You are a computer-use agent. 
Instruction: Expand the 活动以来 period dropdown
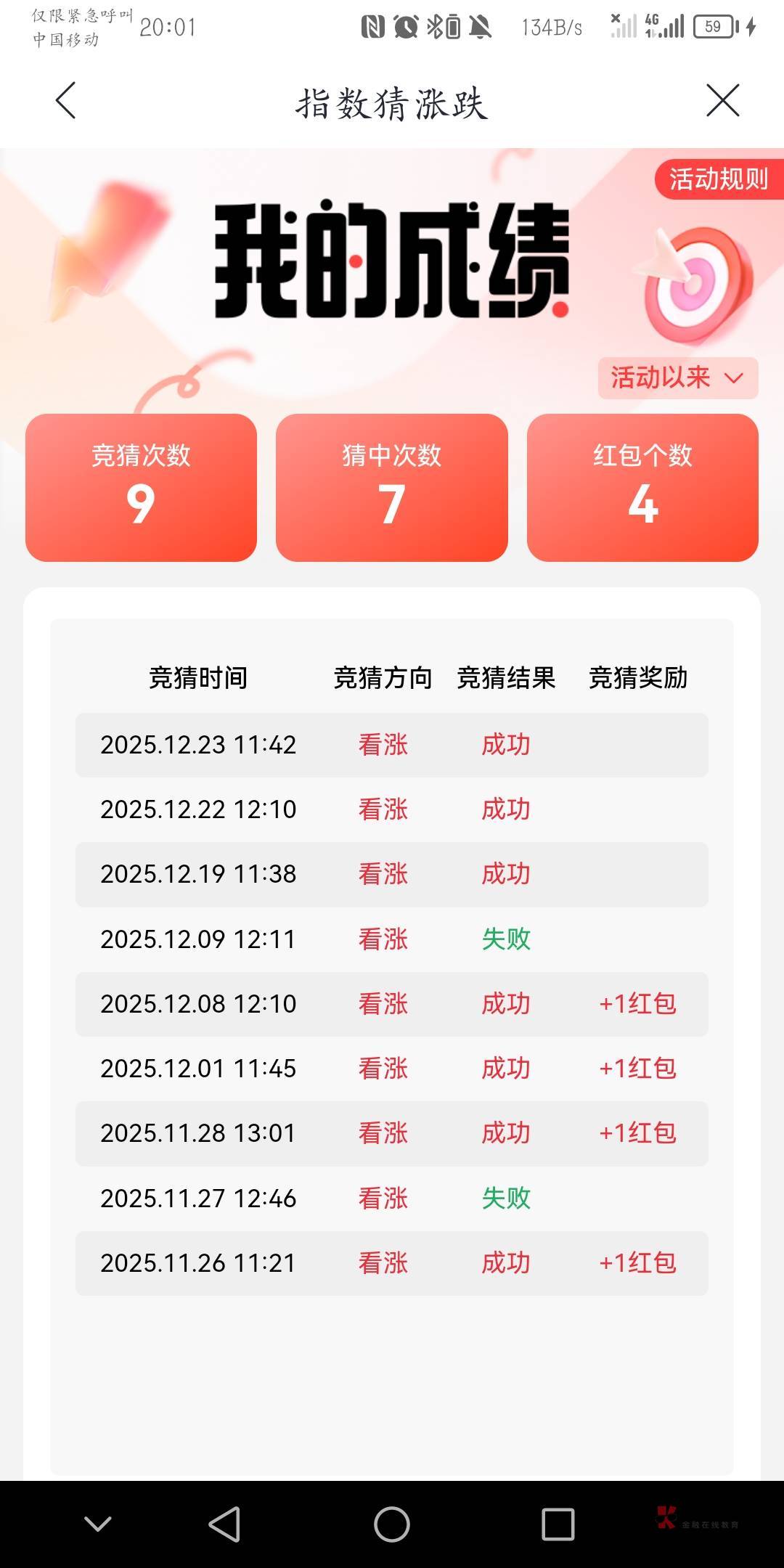[677, 377]
